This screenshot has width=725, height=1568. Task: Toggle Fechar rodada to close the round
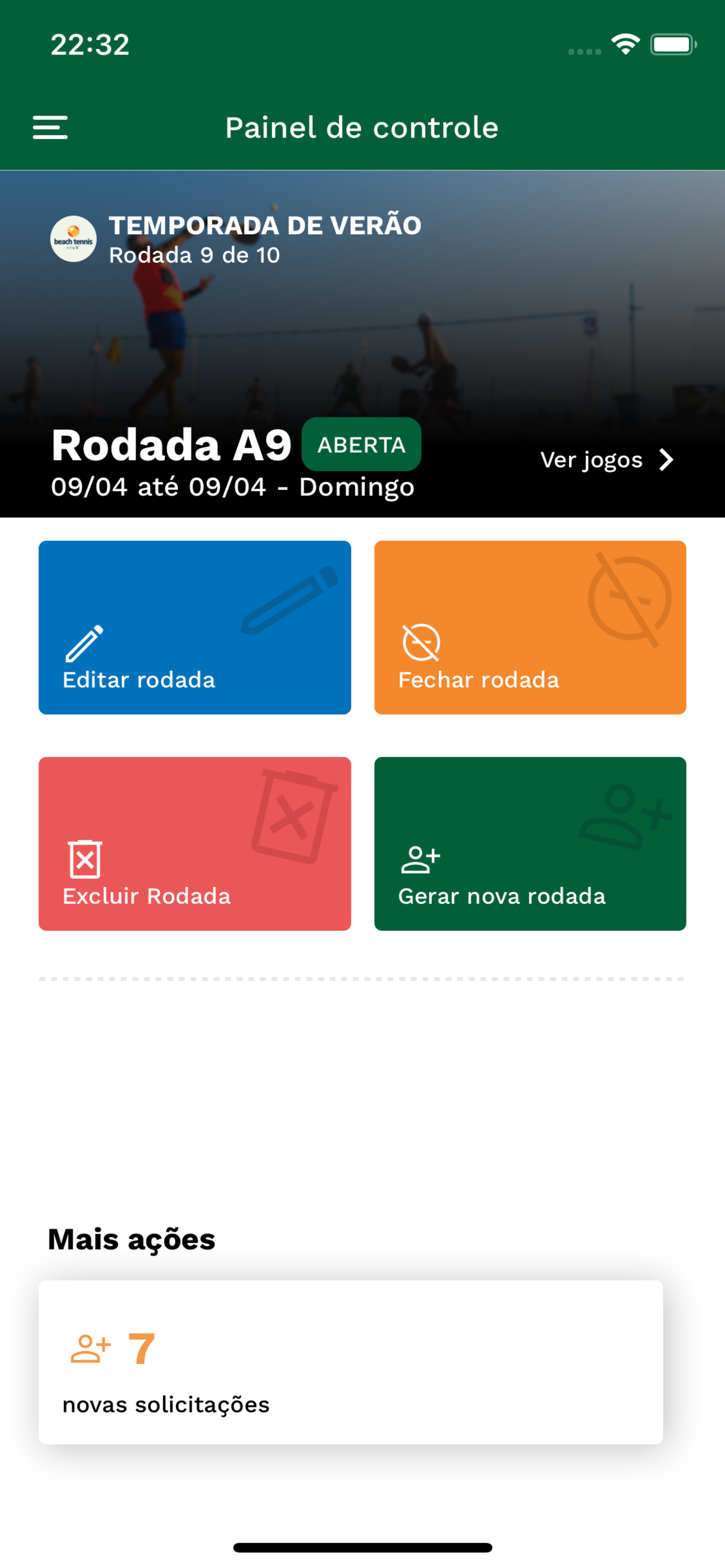tap(530, 629)
